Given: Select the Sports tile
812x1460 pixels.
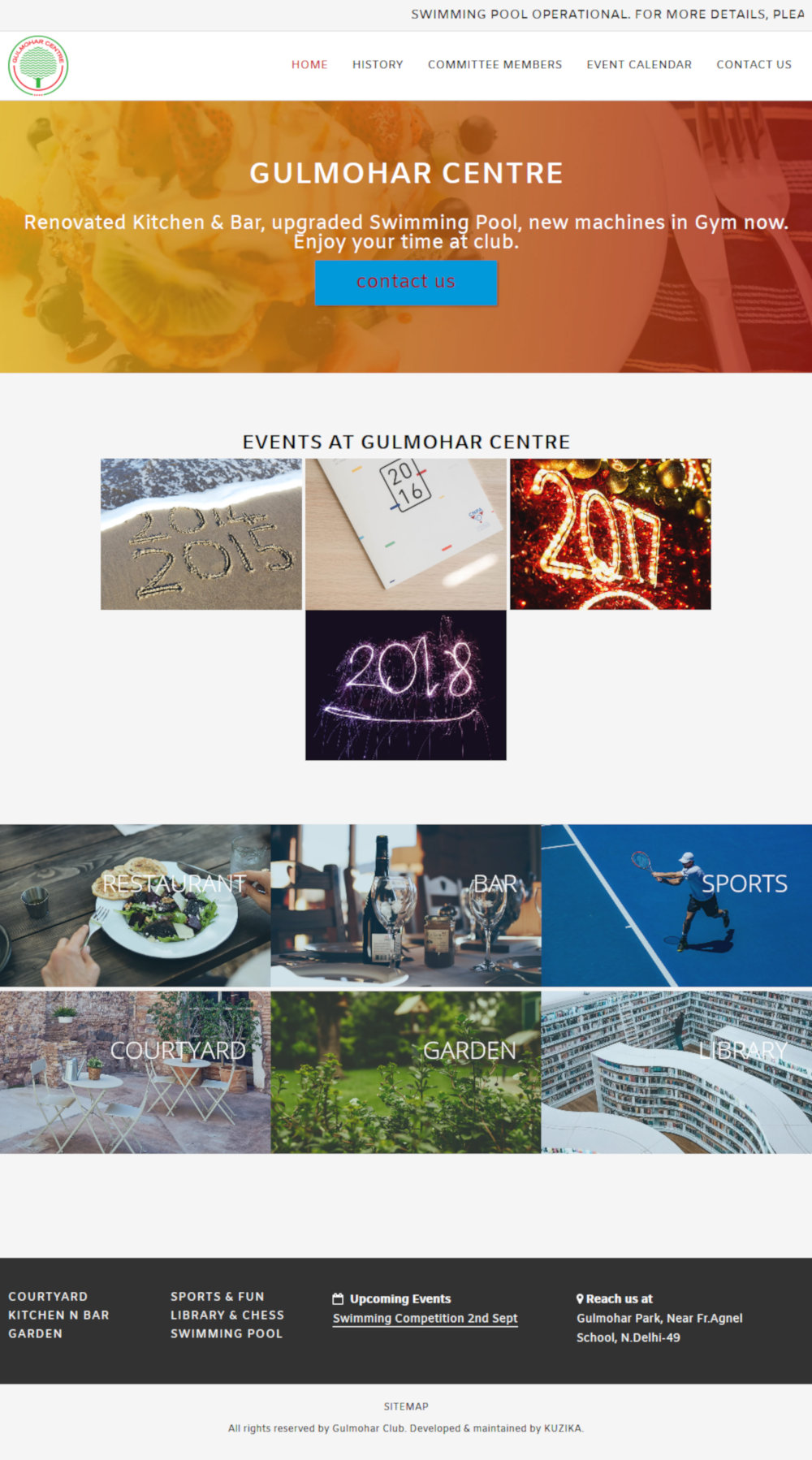Looking at the screenshot, I should [x=676, y=906].
